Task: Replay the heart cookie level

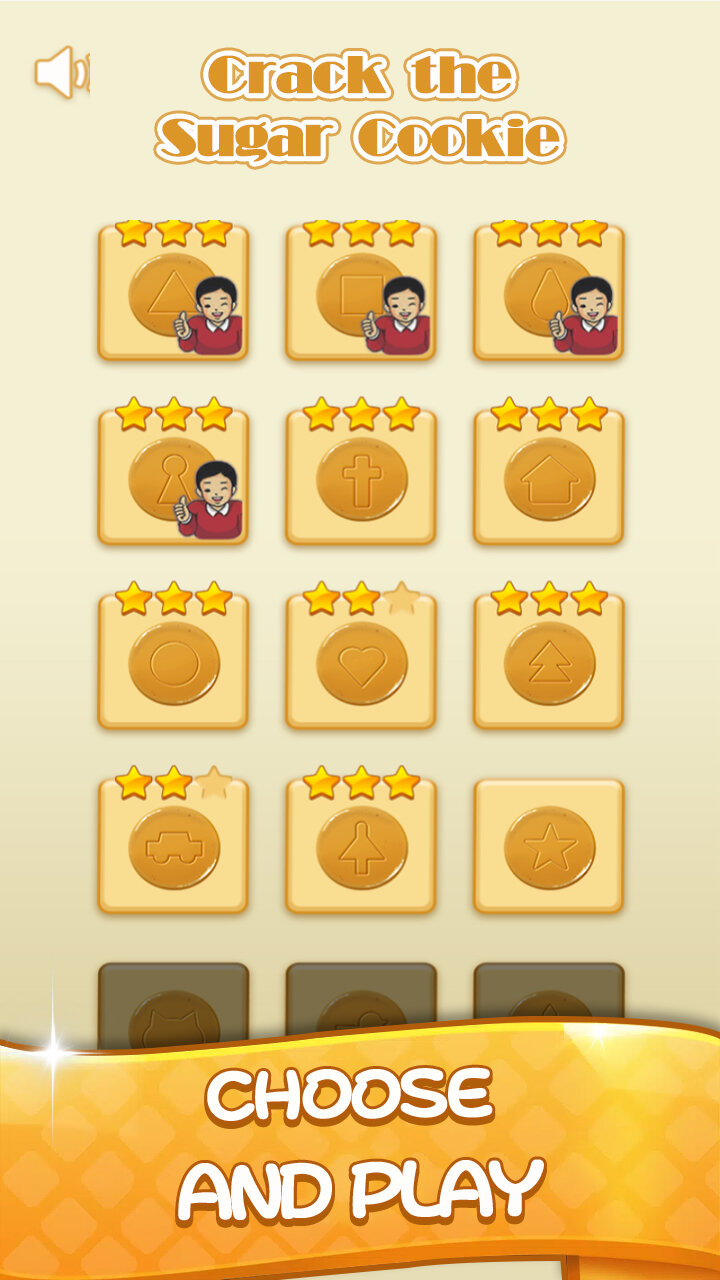Action: click(360, 664)
